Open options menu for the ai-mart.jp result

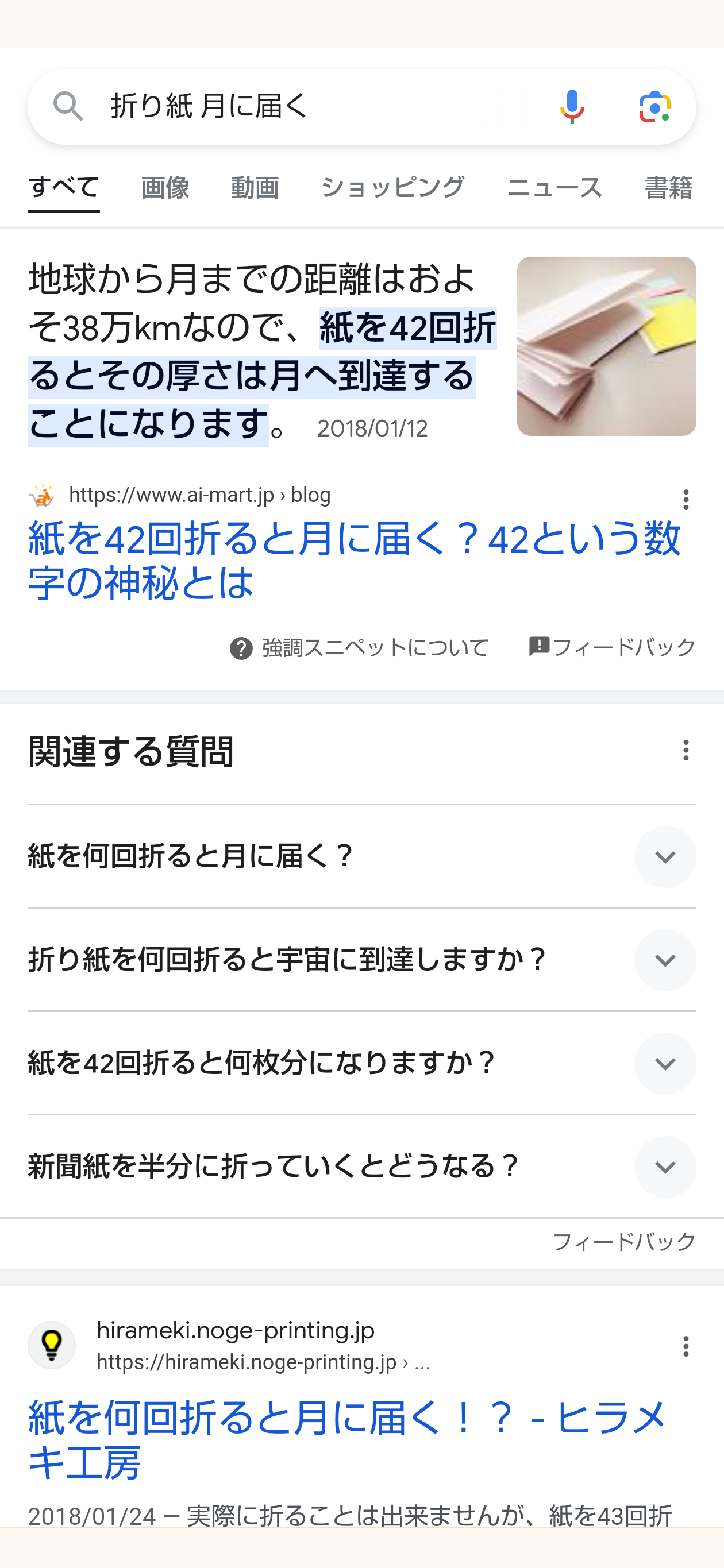pyautogui.click(x=686, y=500)
